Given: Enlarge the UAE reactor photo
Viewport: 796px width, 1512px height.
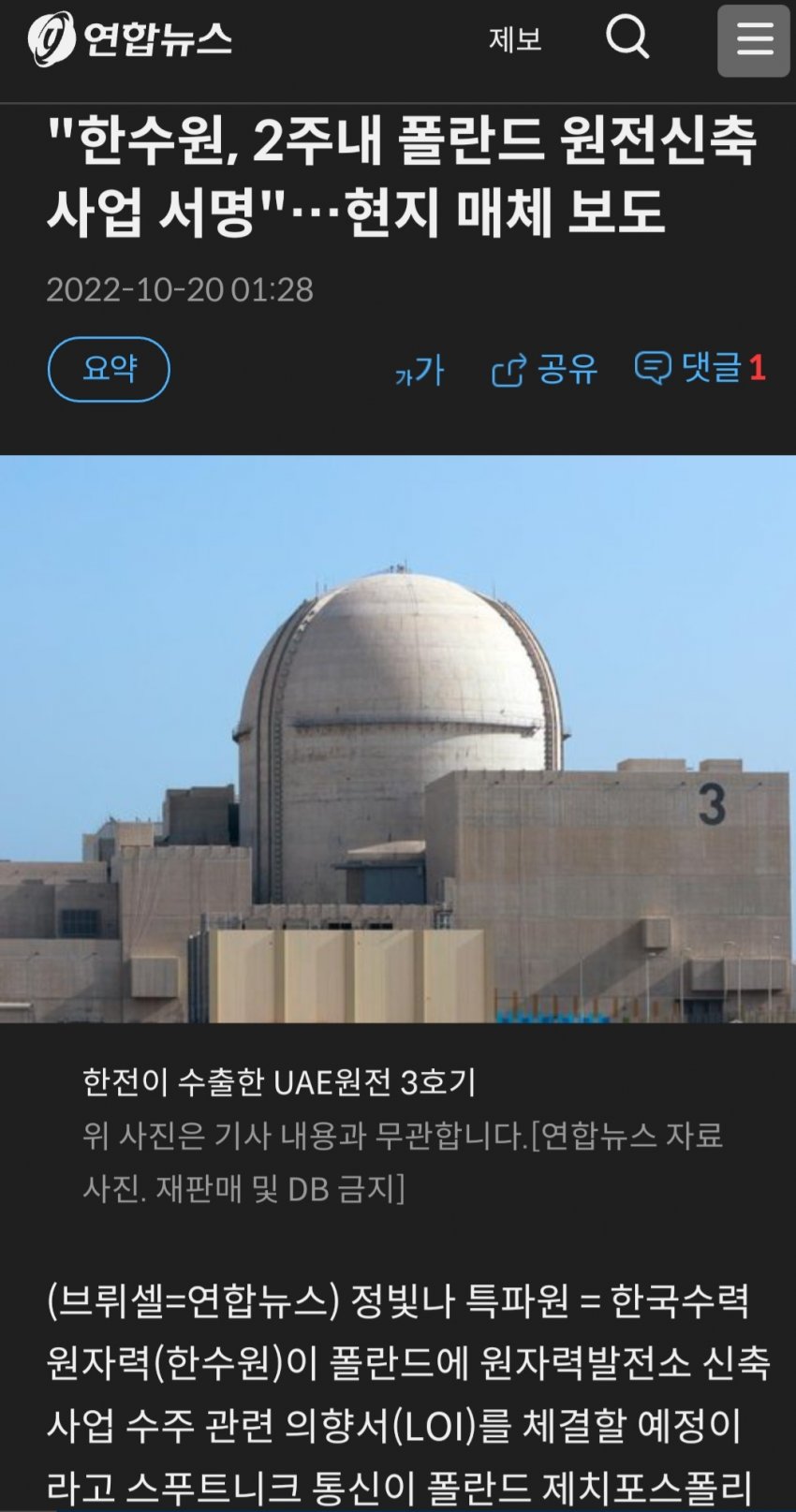Looking at the screenshot, I should click(x=398, y=738).
